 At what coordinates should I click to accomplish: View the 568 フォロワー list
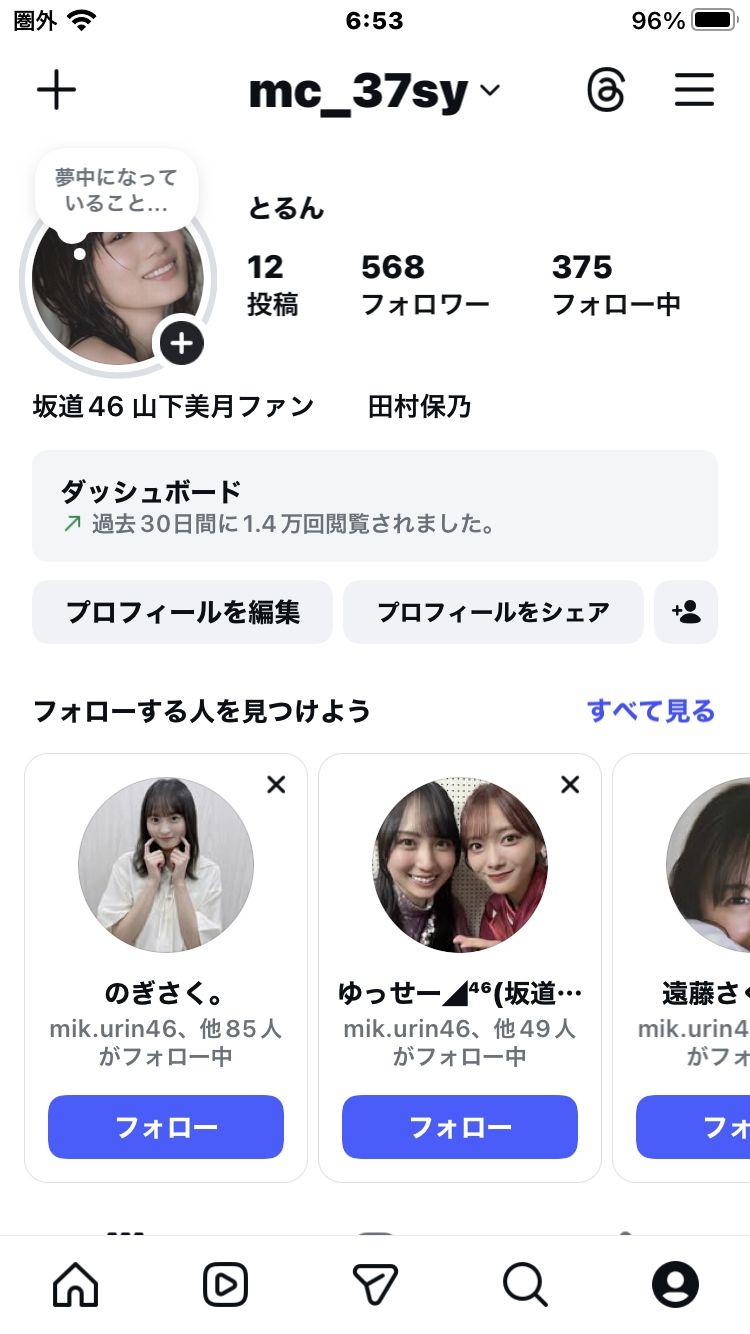424,284
